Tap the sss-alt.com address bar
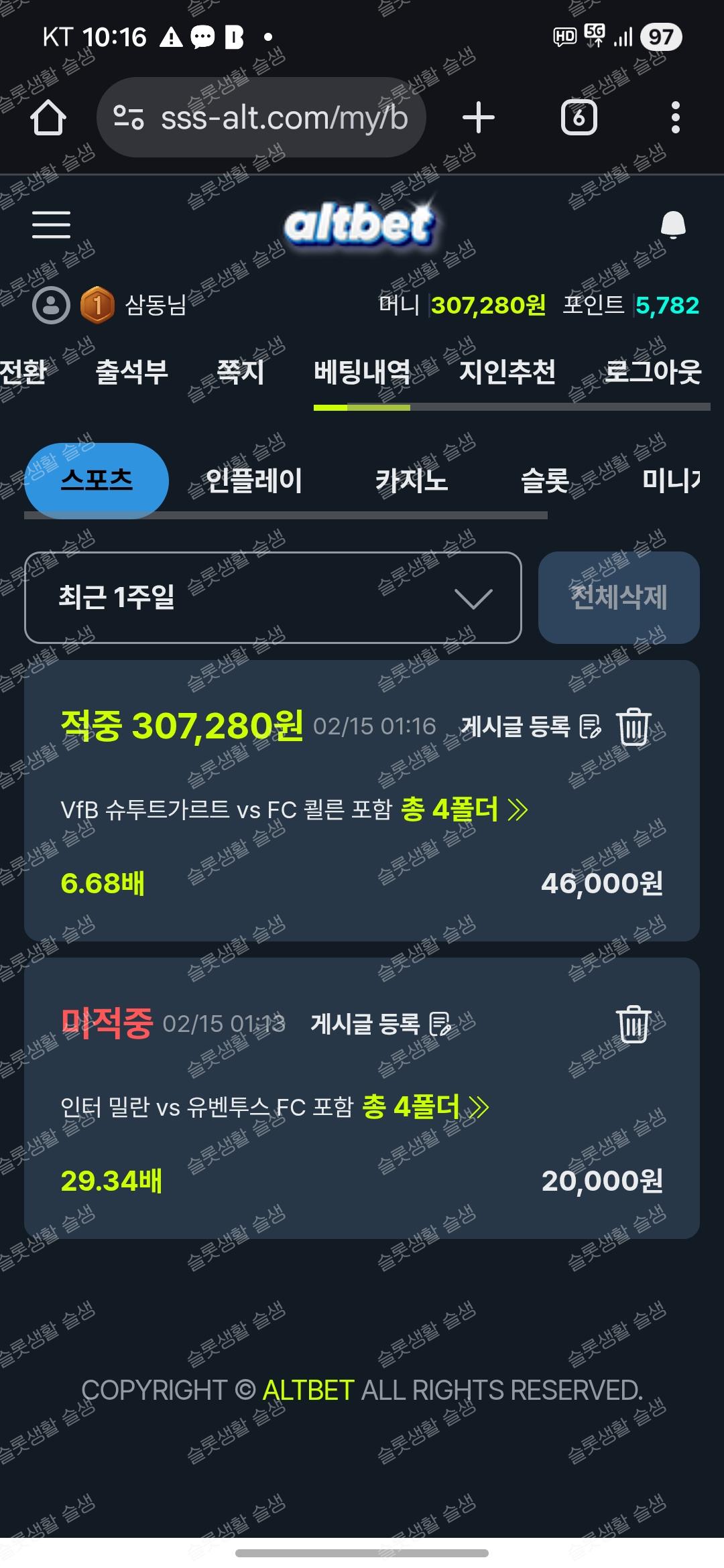Image resolution: width=724 pixels, height=1568 pixels. (261, 118)
